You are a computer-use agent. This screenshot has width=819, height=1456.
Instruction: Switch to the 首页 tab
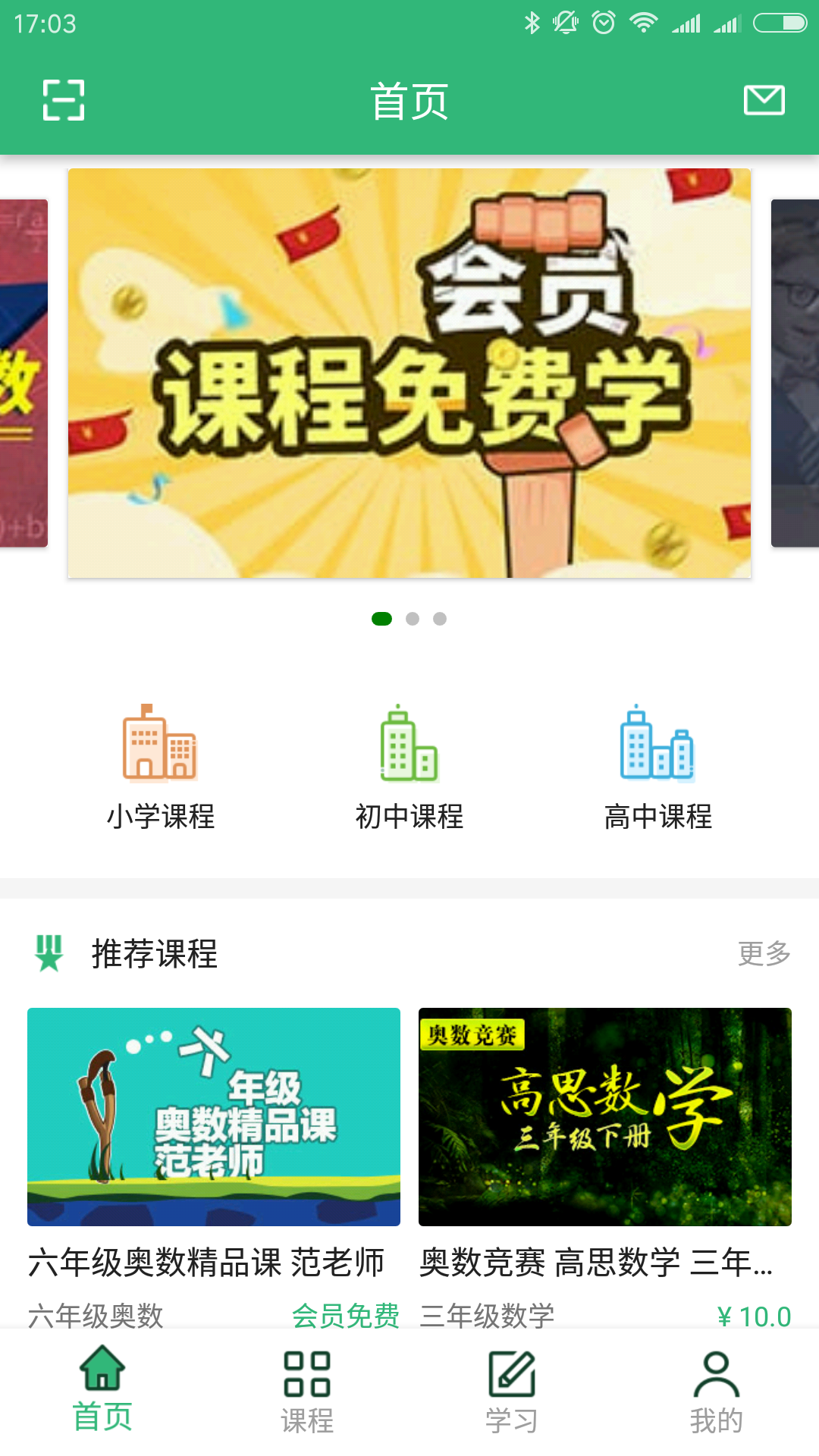pyautogui.click(x=102, y=1389)
